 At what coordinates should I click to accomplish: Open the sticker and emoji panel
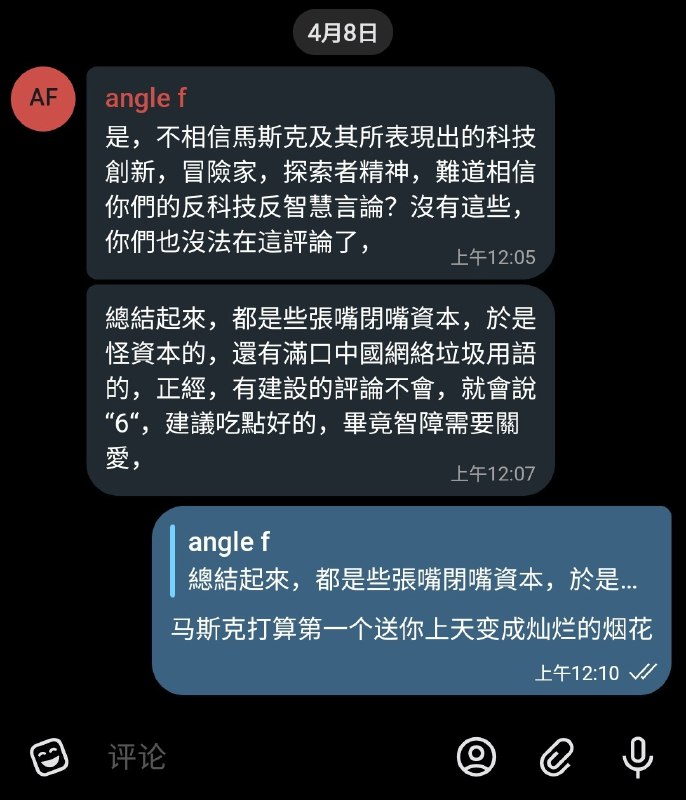(x=48, y=757)
